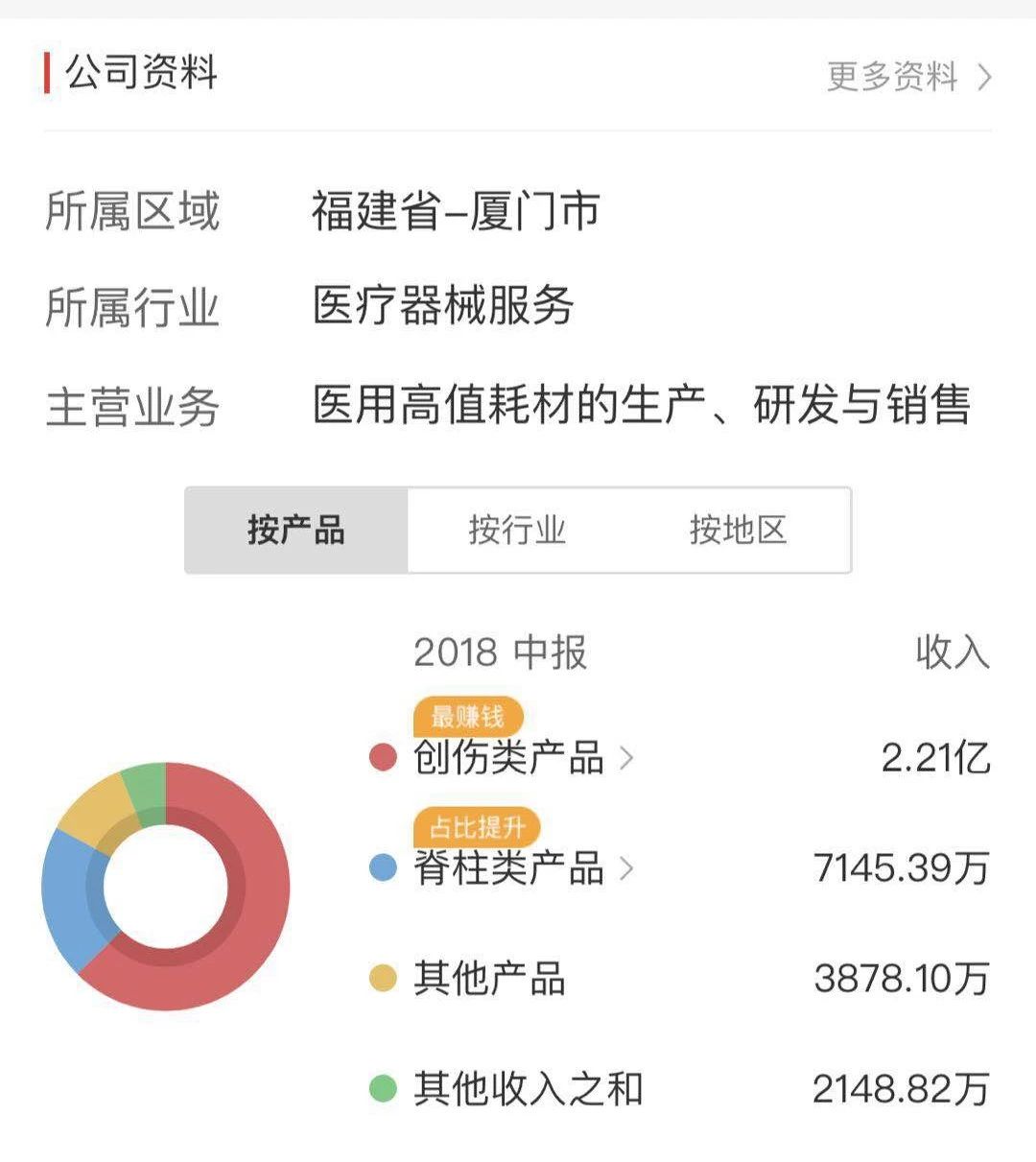
Task: Switch to the 按行业 tab
Action: tap(517, 530)
